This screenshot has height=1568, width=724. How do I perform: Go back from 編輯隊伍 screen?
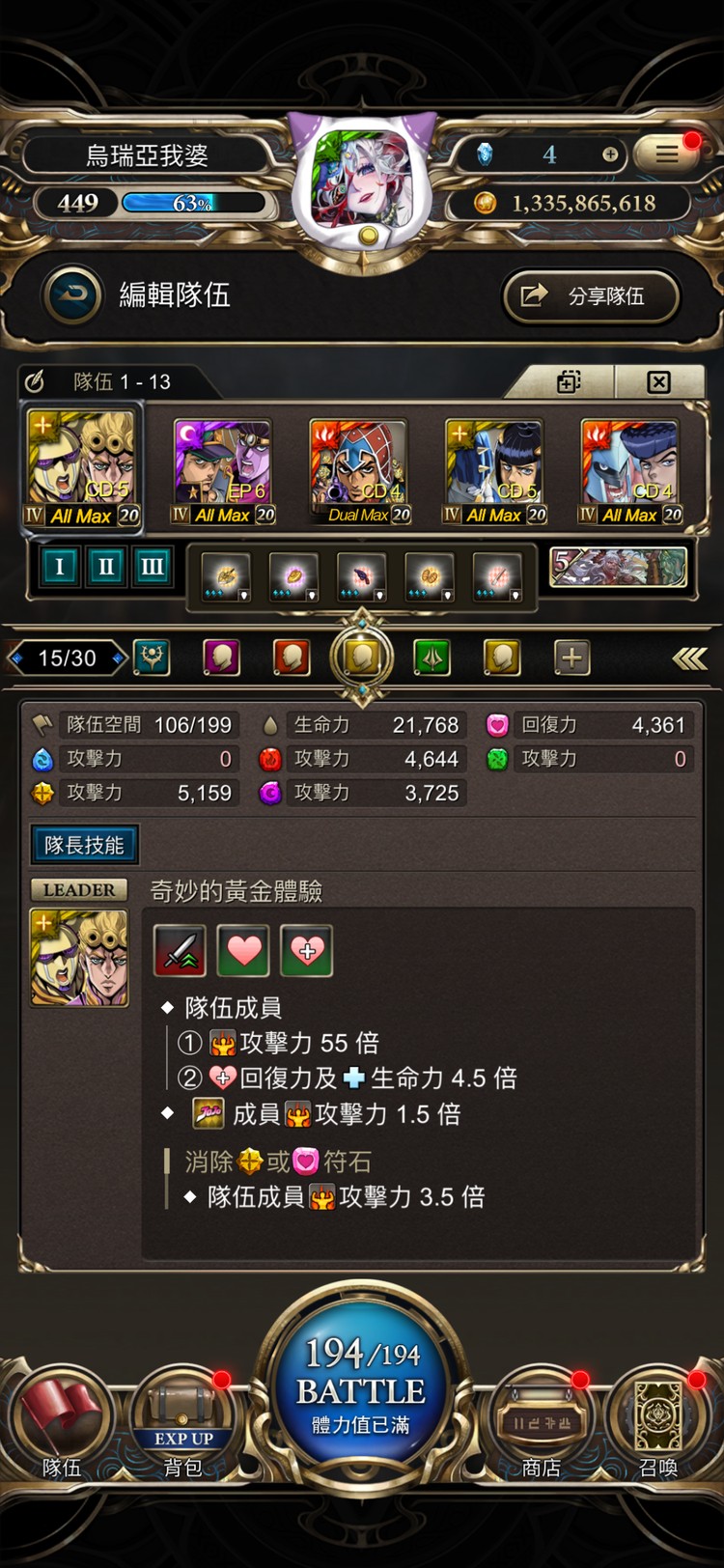click(72, 295)
